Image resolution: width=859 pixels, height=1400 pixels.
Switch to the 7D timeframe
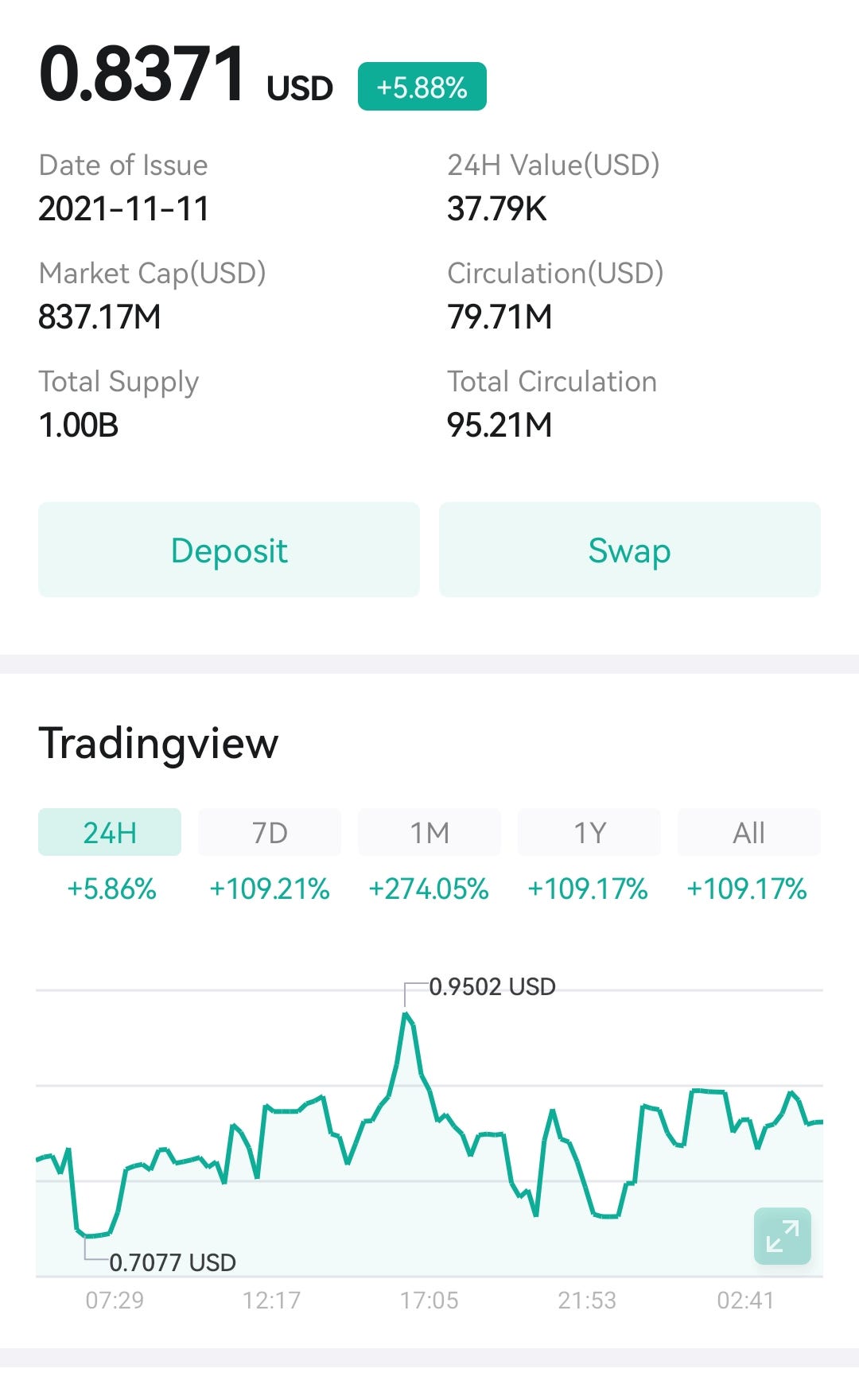pos(269,832)
